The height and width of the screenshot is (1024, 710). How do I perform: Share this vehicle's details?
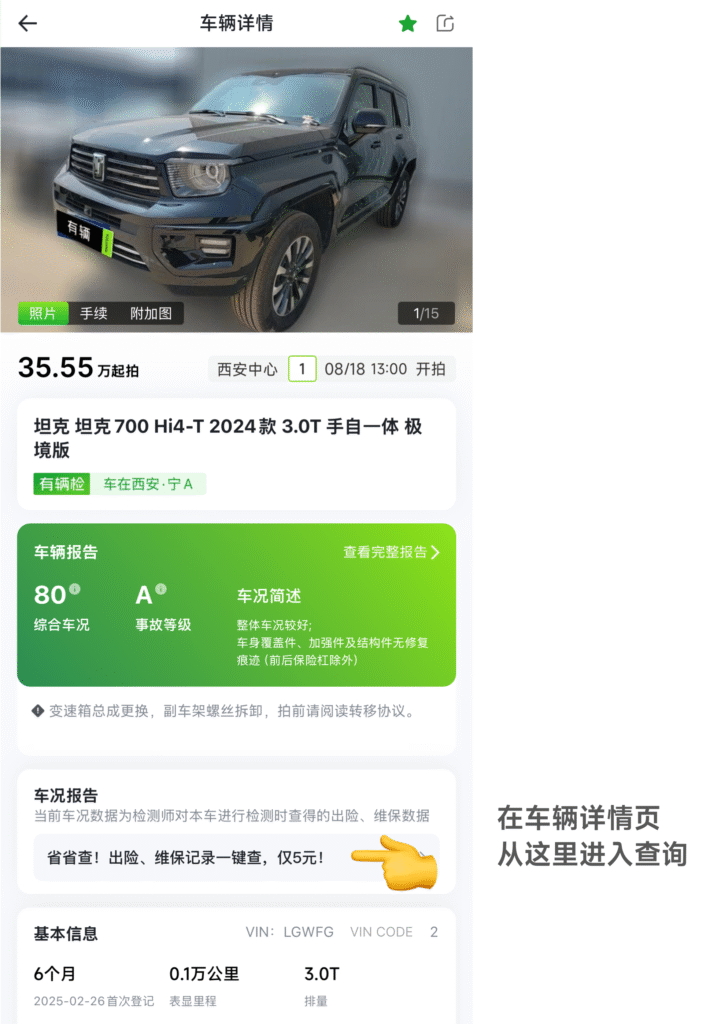tap(446, 24)
